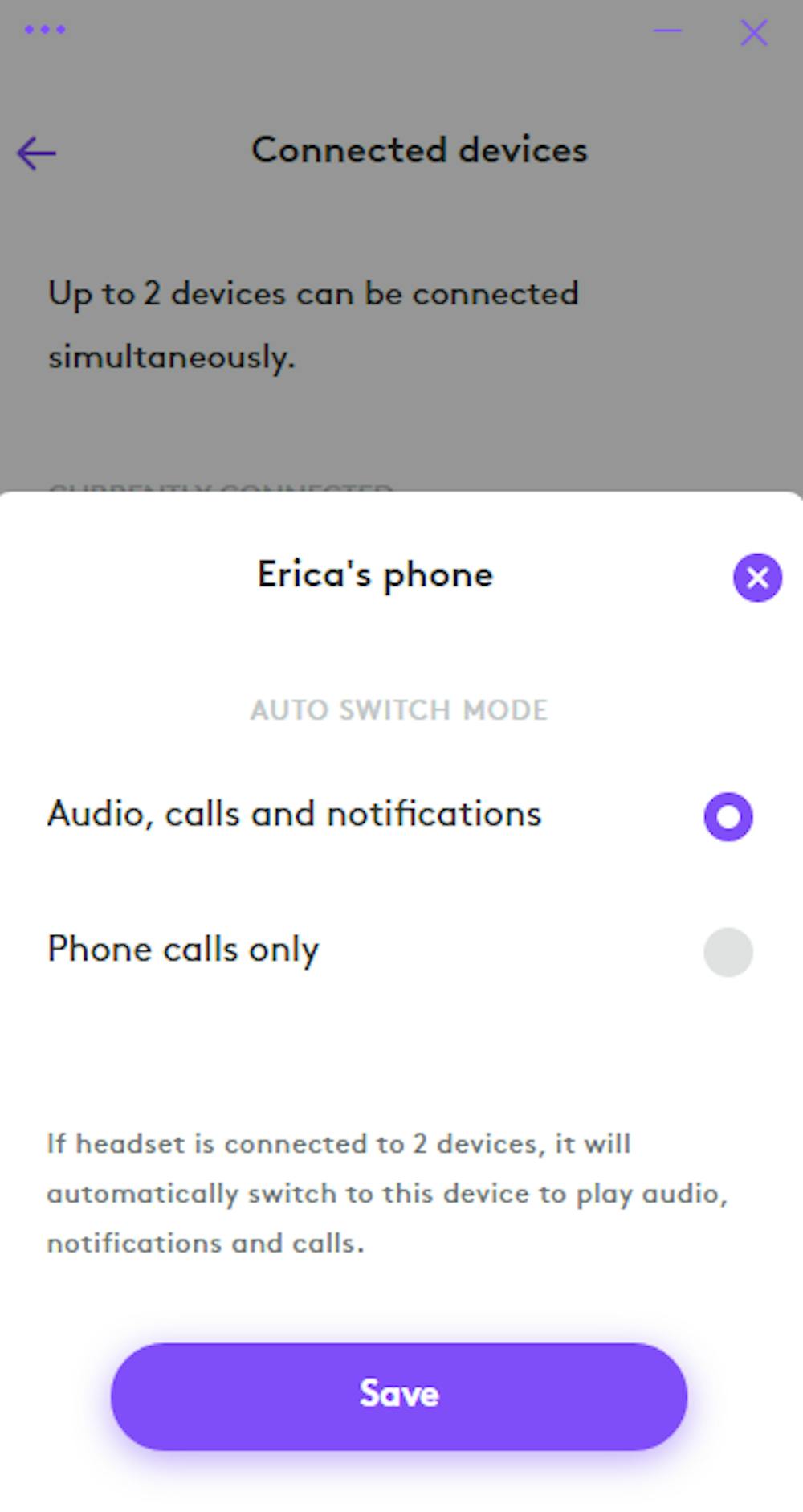Image resolution: width=803 pixels, height=1512 pixels.
Task: Click the gray unselected radio circle
Action: 727,952
